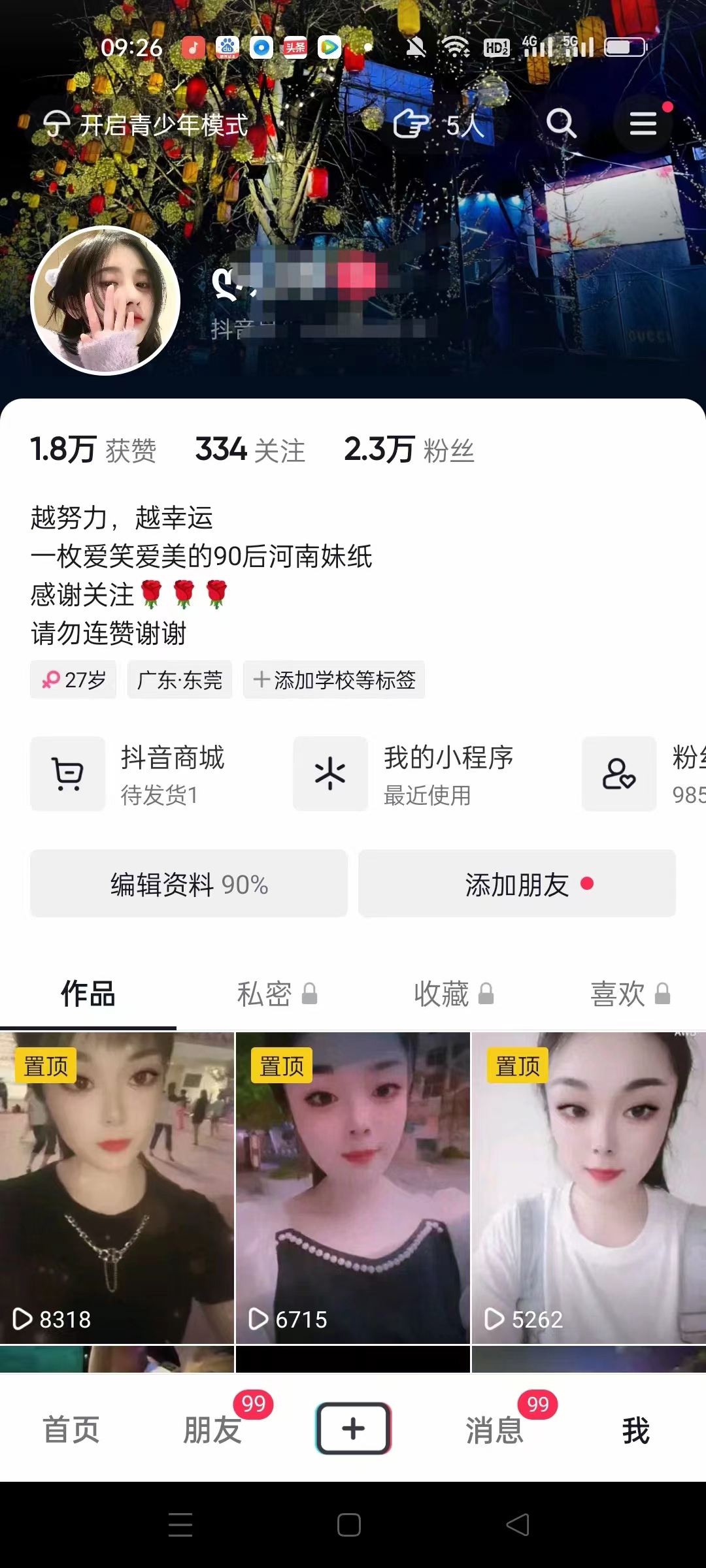The height and width of the screenshot is (1568, 706).
Task: Tap the 粉丝群 icon on the right
Action: point(618,774)
